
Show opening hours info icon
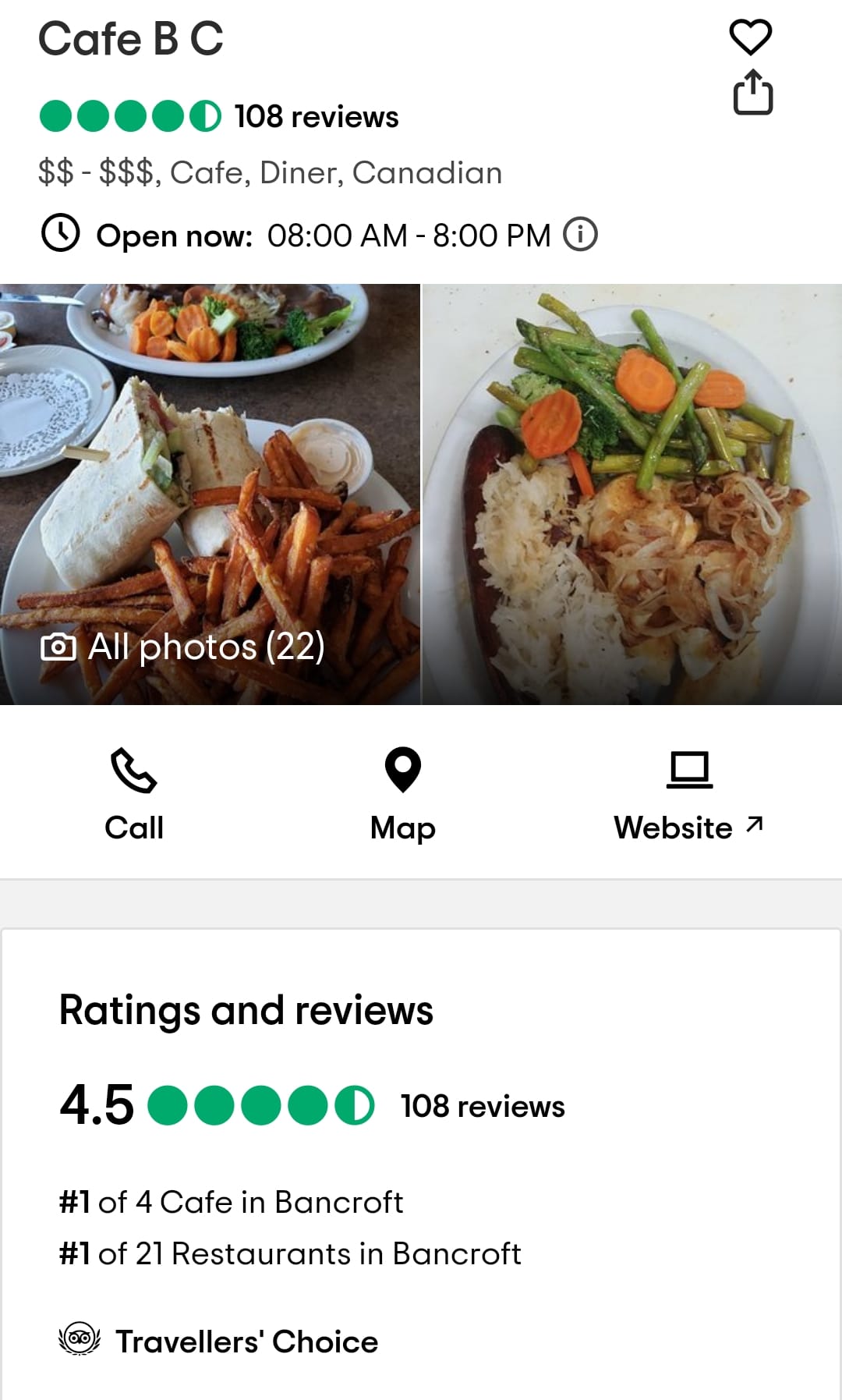[x=580, y=235]
